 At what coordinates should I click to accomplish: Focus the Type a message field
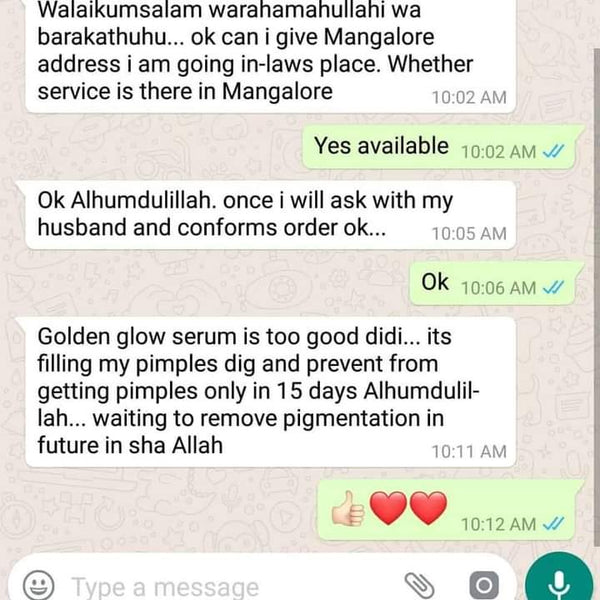point(200,586)
